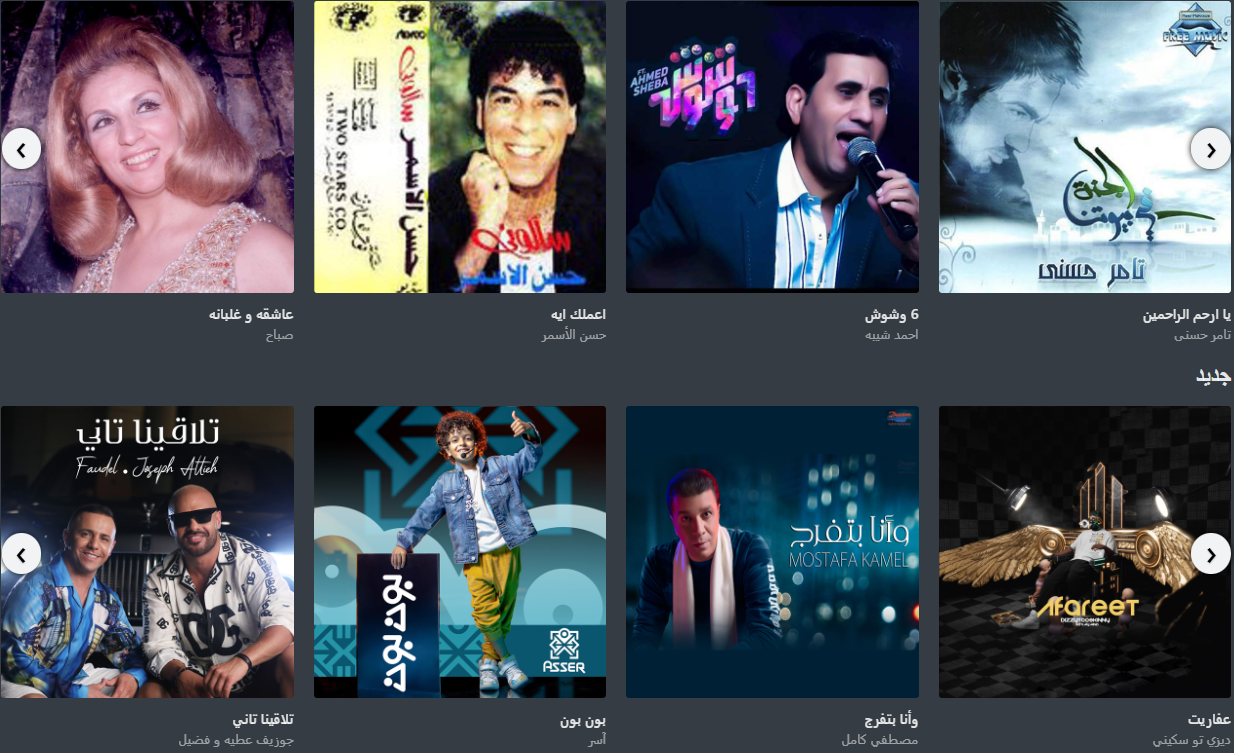The image size is (1234, 753).
Task: Tap the left arrow on the صباح album row
Action: [21, 149]
